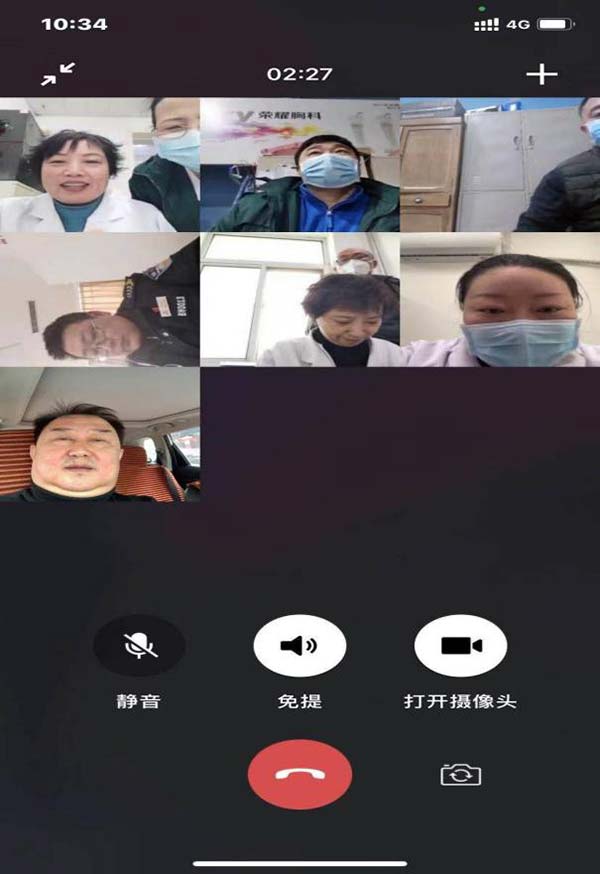Turn on camera via 打开摄像头
Viewport: 600px width, 874px height.
[460, 646]
